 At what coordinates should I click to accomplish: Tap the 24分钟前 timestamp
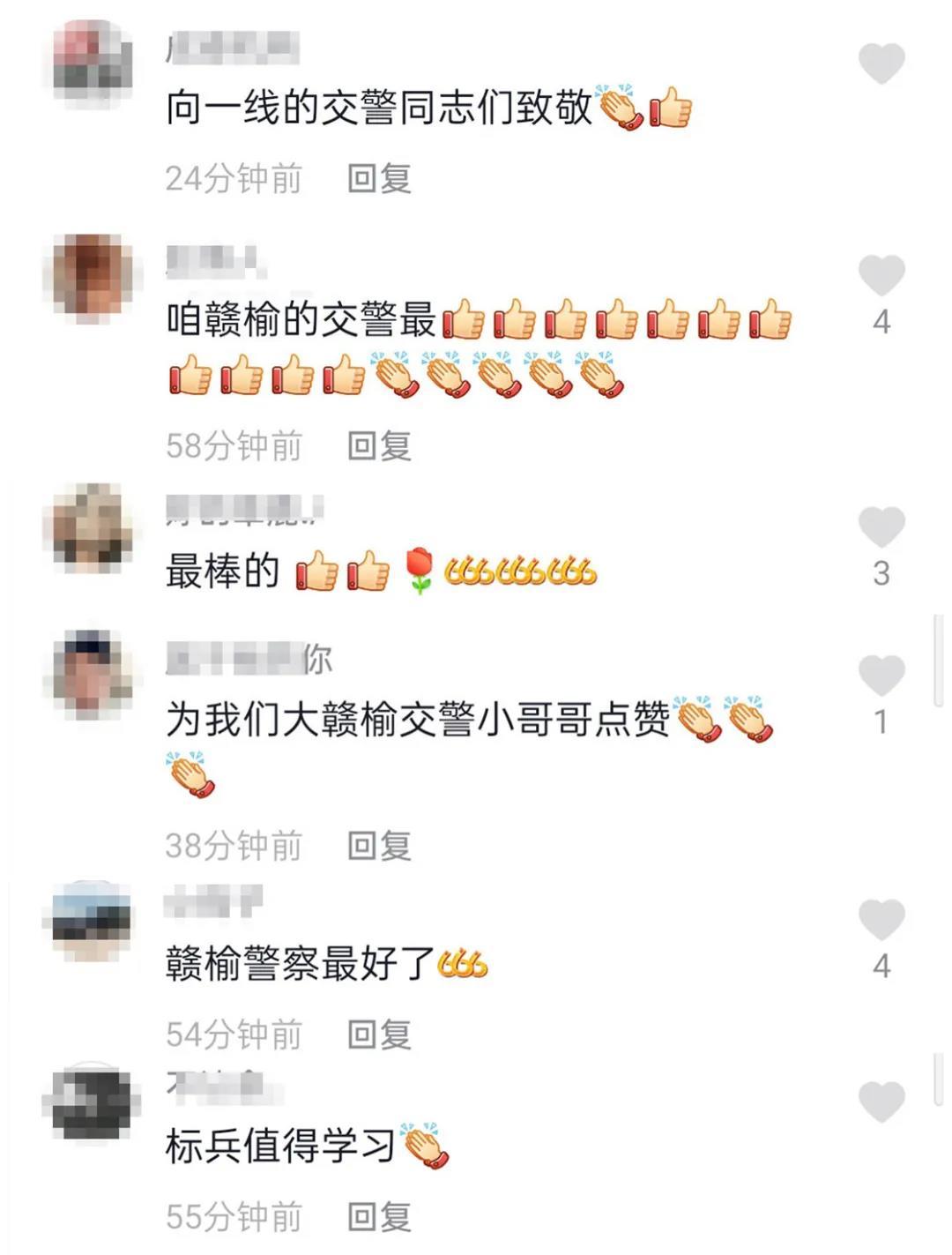point(233,178)
